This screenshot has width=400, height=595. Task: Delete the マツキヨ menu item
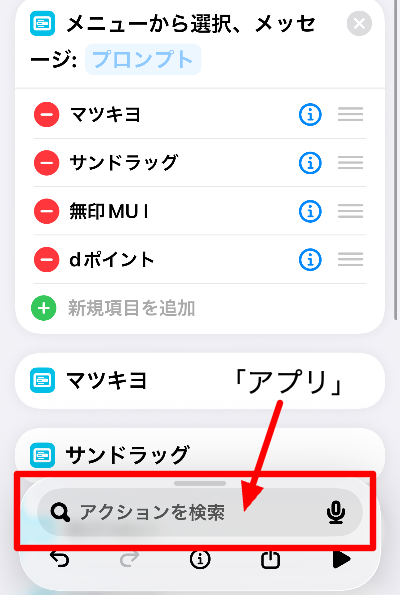tap(47, 115)
